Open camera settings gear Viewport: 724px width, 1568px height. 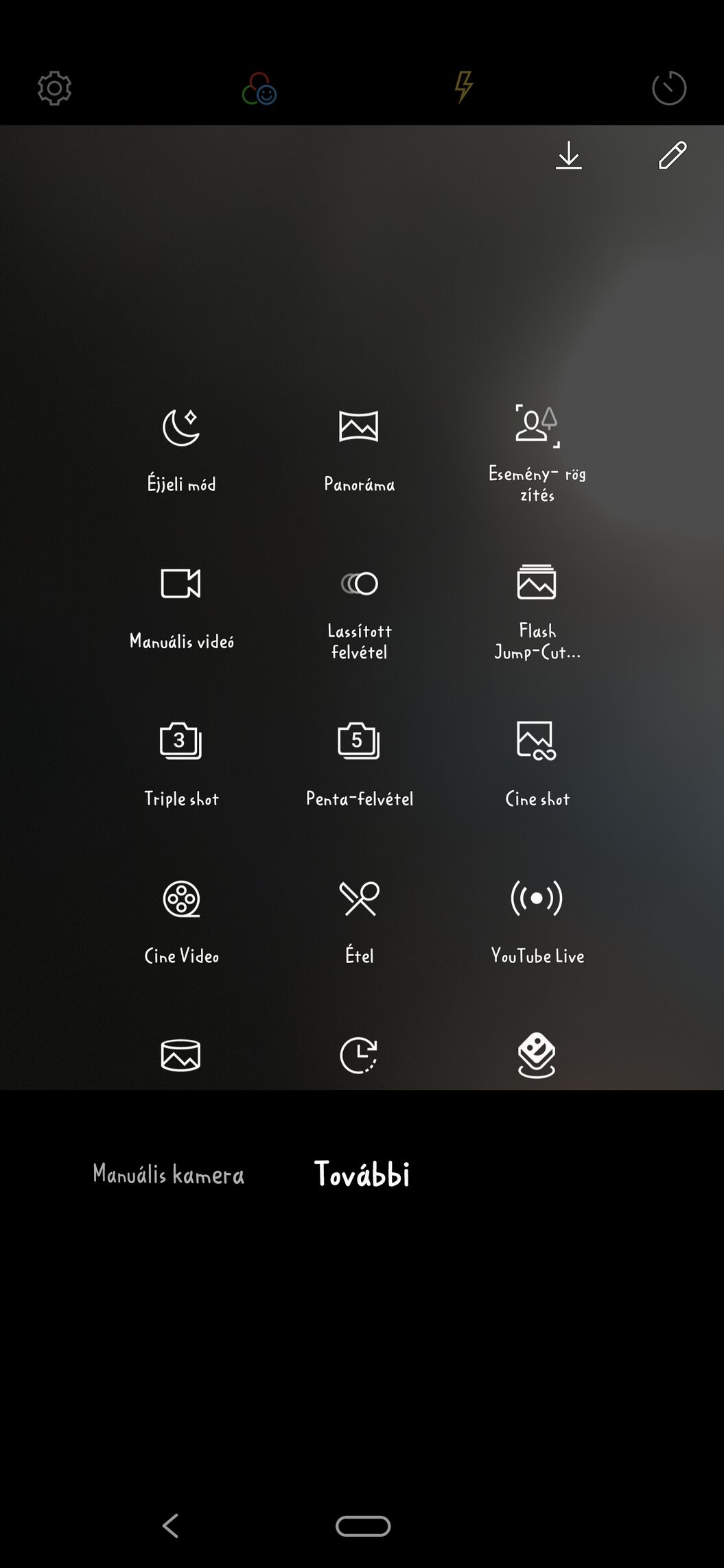pyautogui.click(x=54, y=88)
